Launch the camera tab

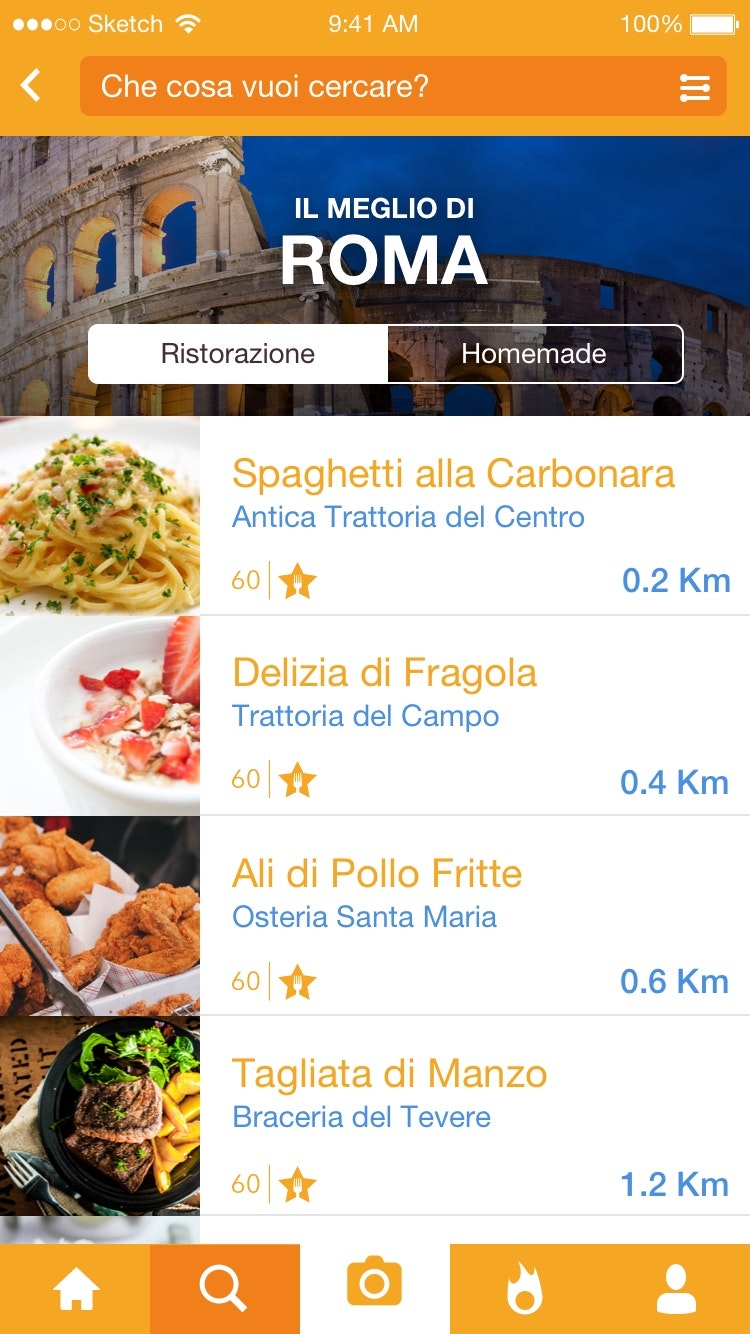[x=374, y=1284]
